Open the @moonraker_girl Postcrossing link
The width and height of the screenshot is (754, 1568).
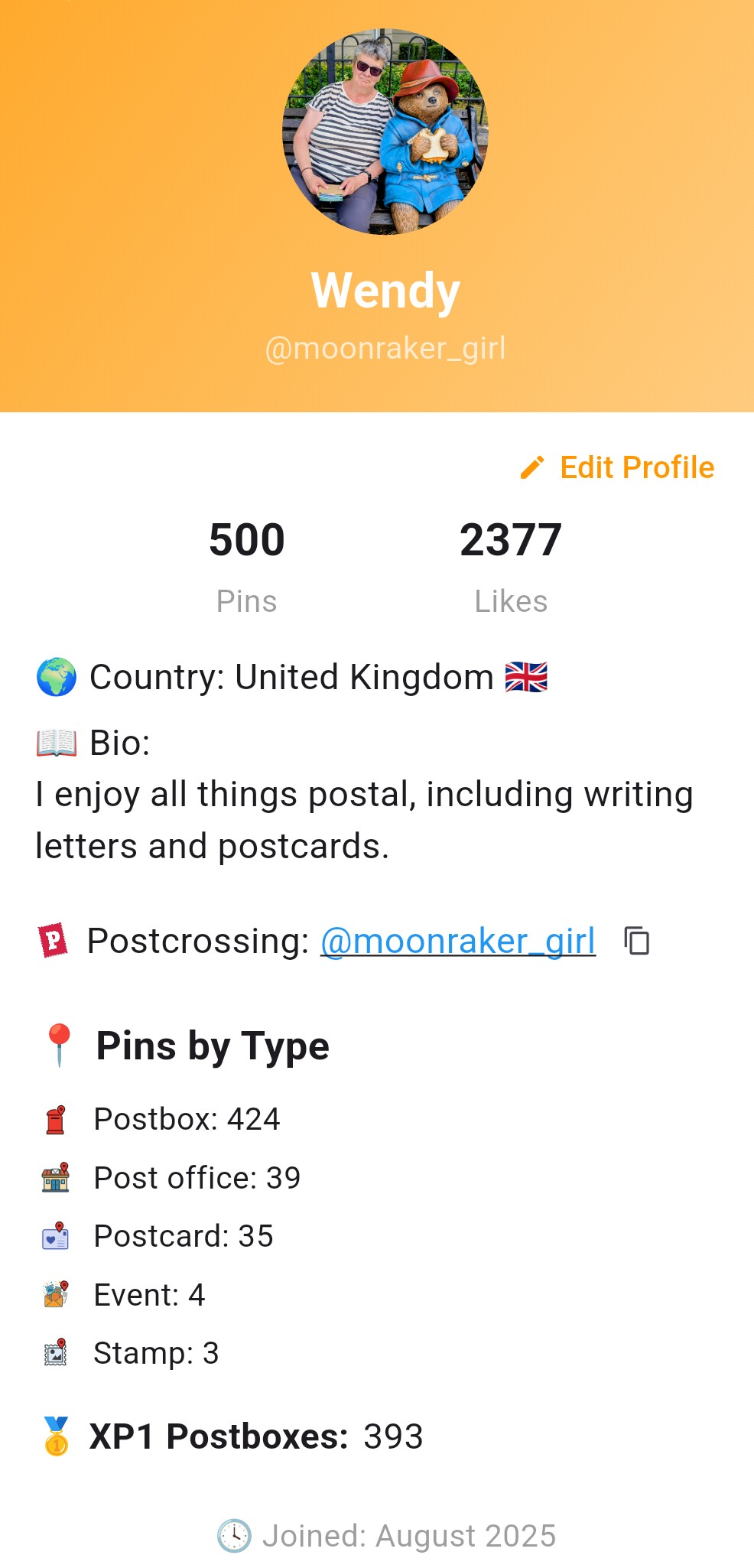(x=457, y=941)
